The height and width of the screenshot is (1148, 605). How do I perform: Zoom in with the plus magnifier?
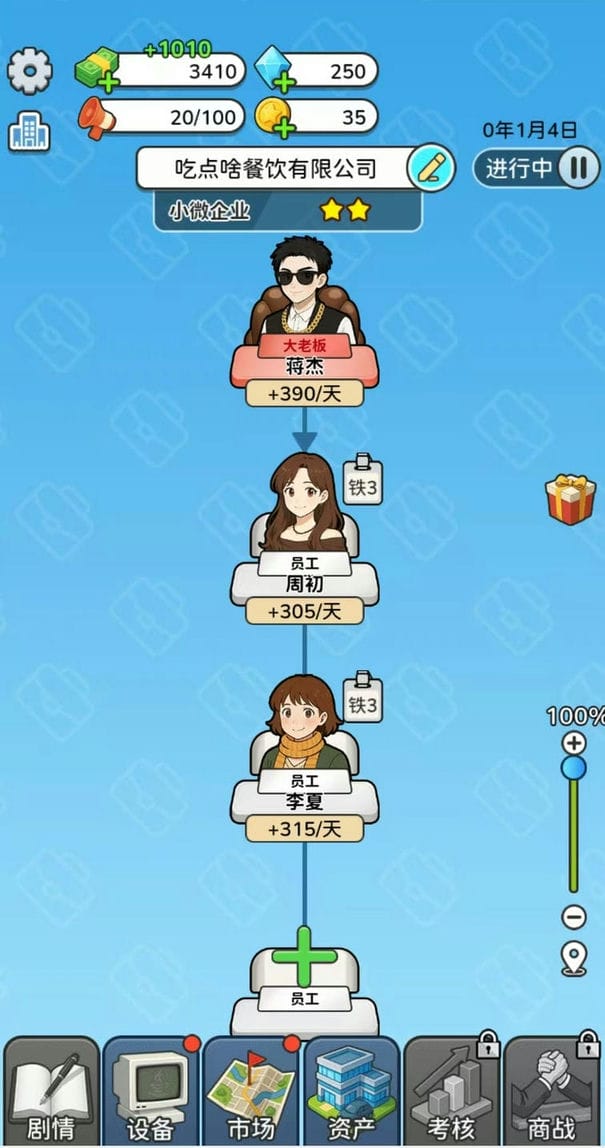574,742
